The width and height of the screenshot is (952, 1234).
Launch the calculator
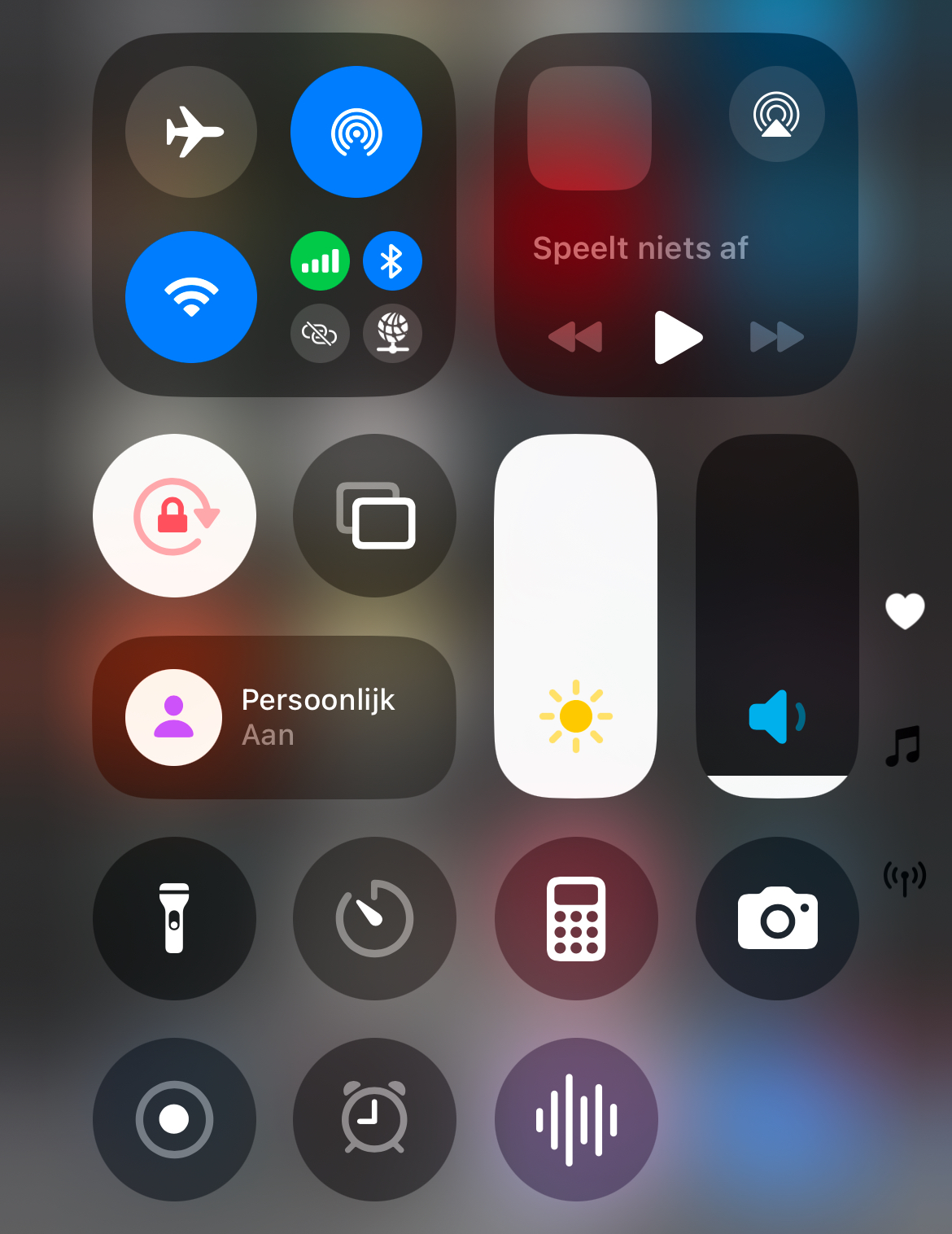(x=576, y=918)
